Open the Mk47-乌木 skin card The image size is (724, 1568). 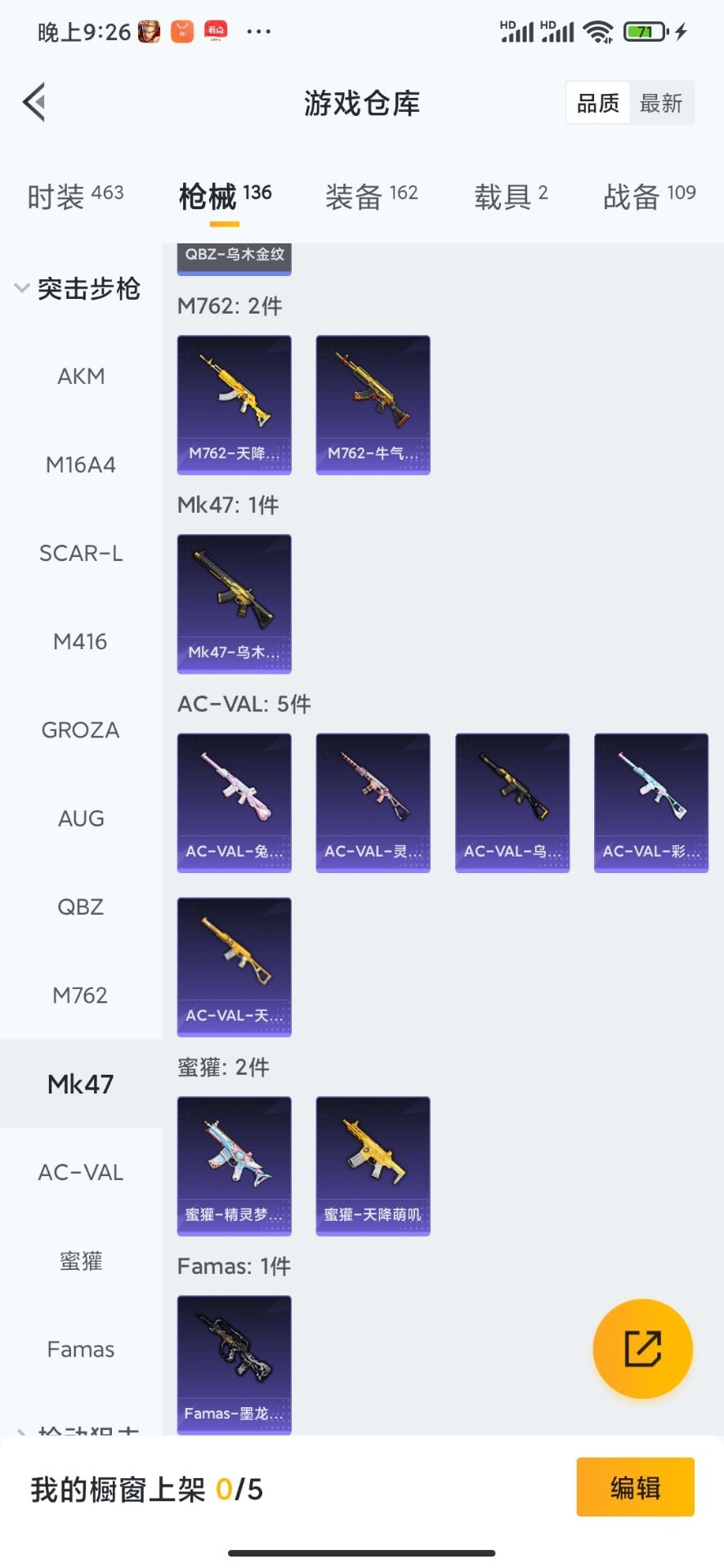[x=235, y=604]
